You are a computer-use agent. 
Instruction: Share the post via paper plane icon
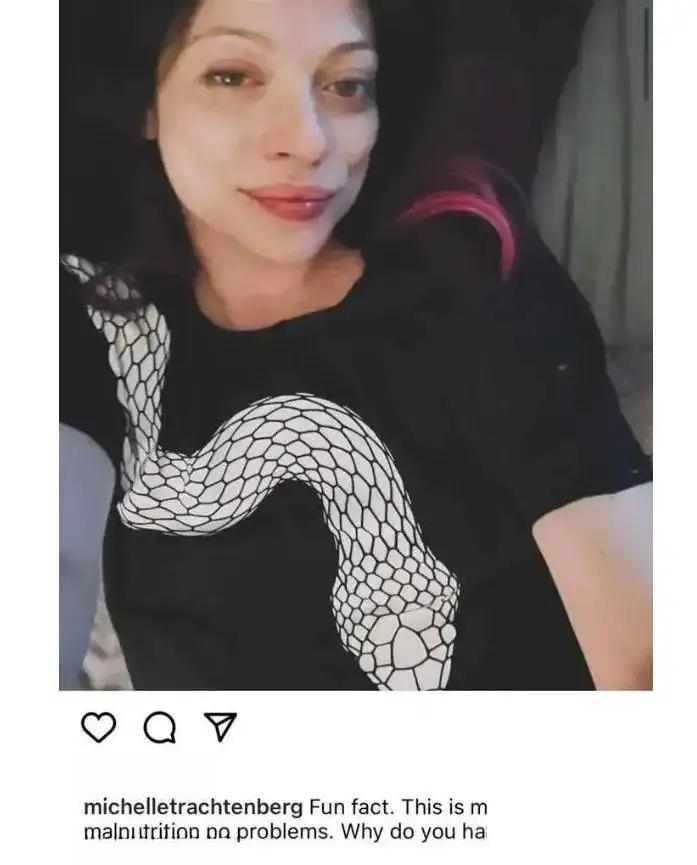(x=219, y=728)
